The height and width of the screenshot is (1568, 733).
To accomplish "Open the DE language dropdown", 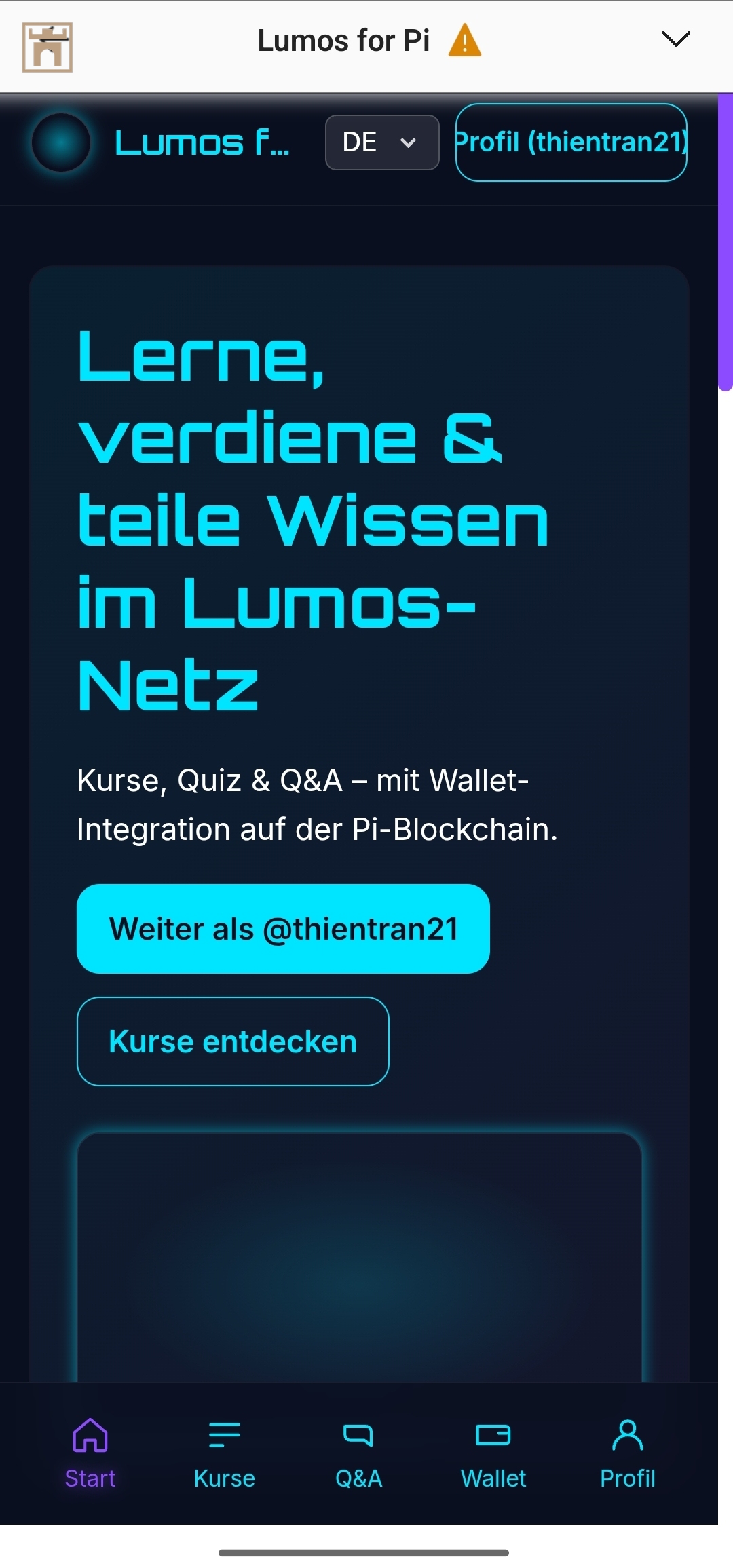I will (381, 142).
